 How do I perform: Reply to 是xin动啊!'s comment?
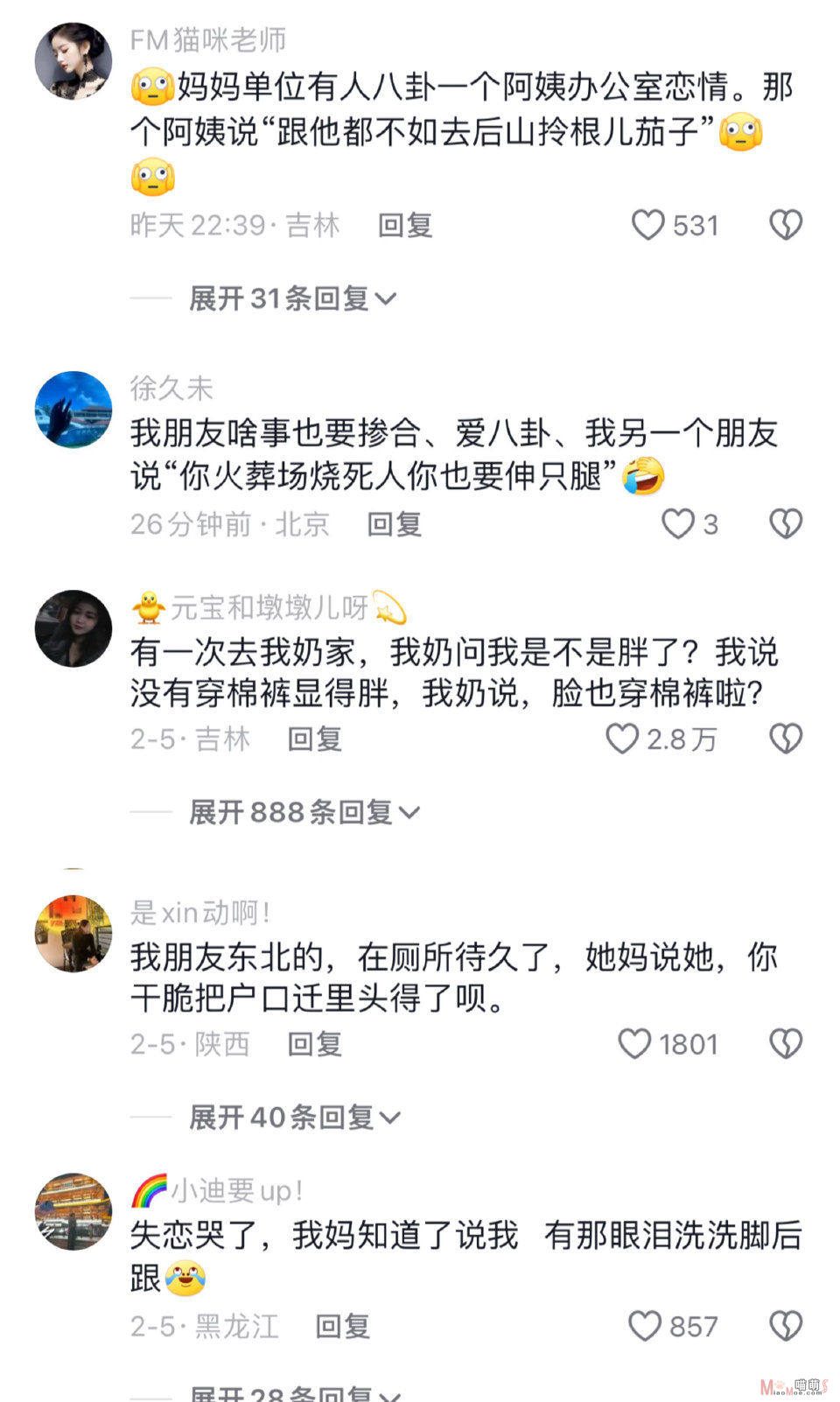tap(315, 1043)
